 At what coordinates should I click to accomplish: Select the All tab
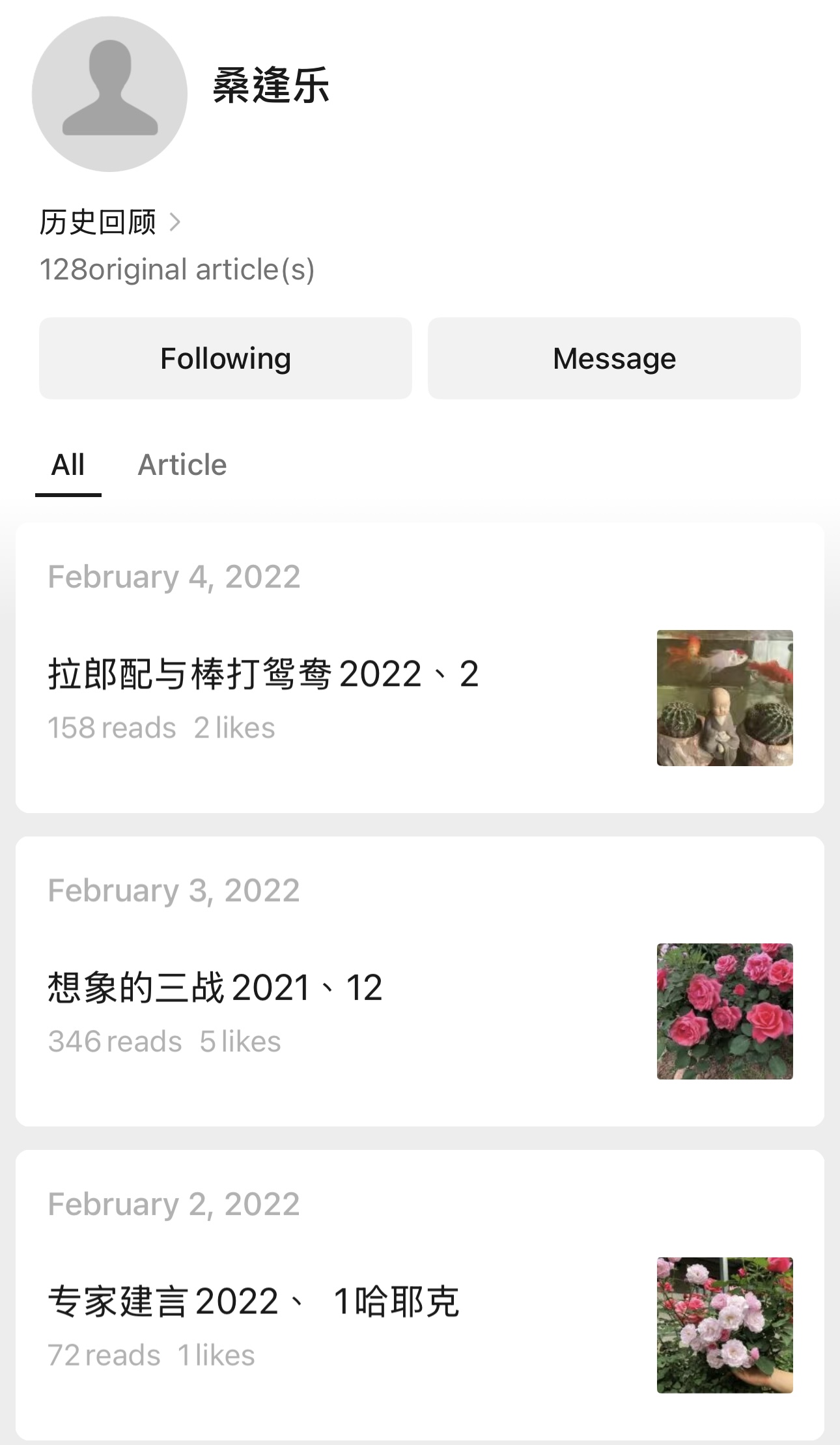(68, 465)
